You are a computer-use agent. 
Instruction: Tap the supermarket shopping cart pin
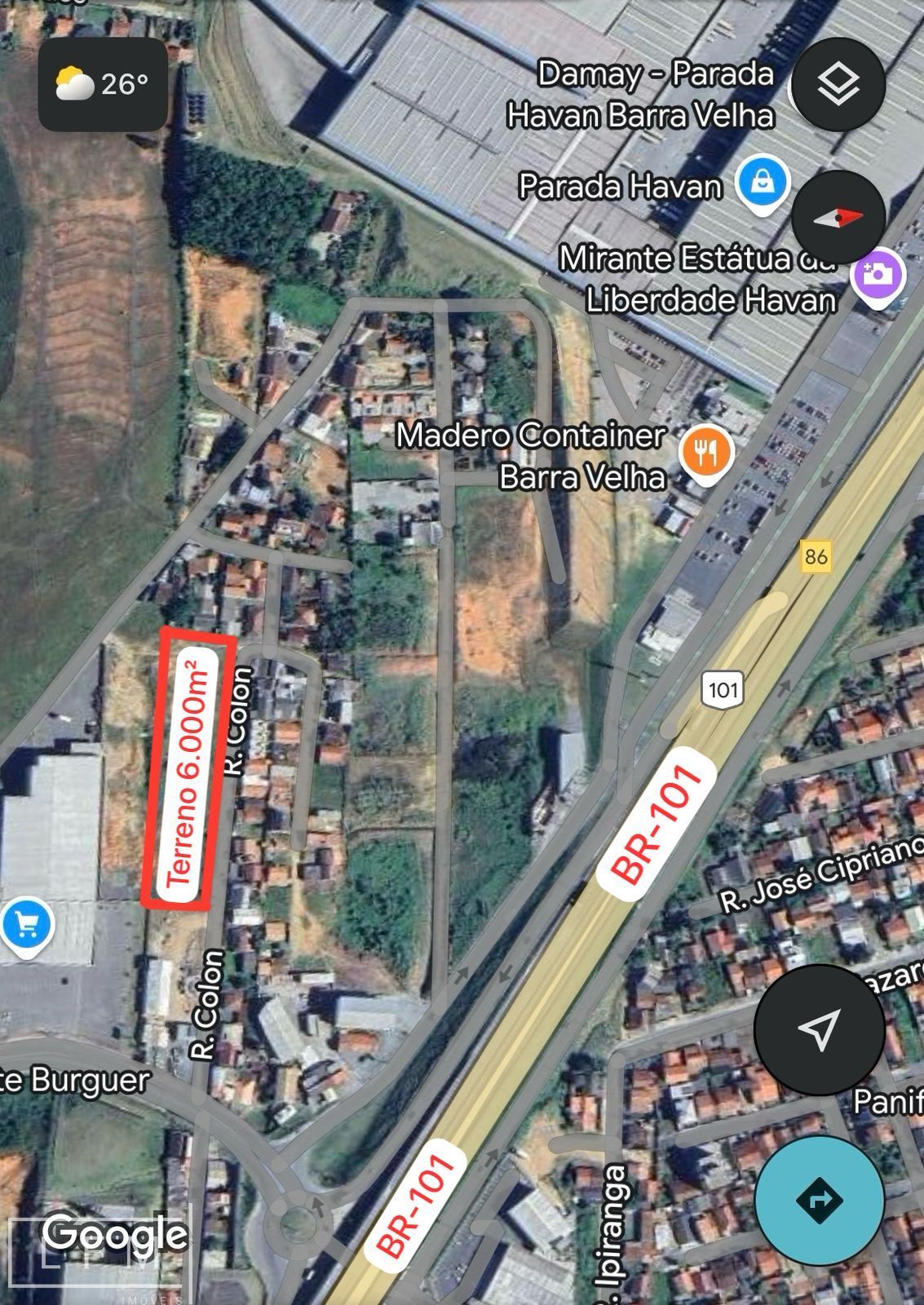click(x=26, y=926)
